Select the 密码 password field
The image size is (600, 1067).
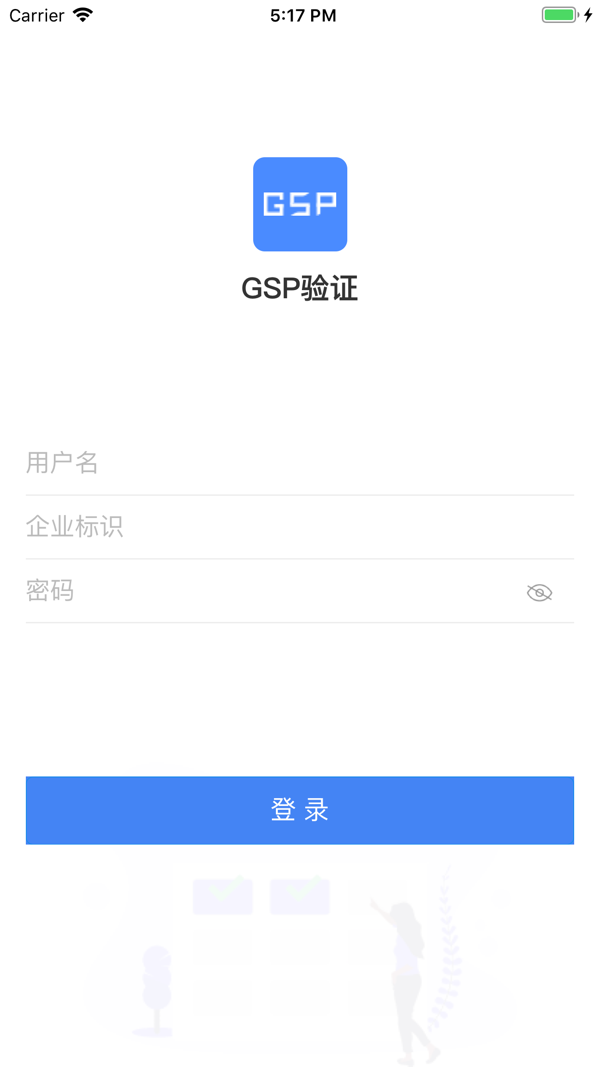pyautogui.click(x=270, y=591)
